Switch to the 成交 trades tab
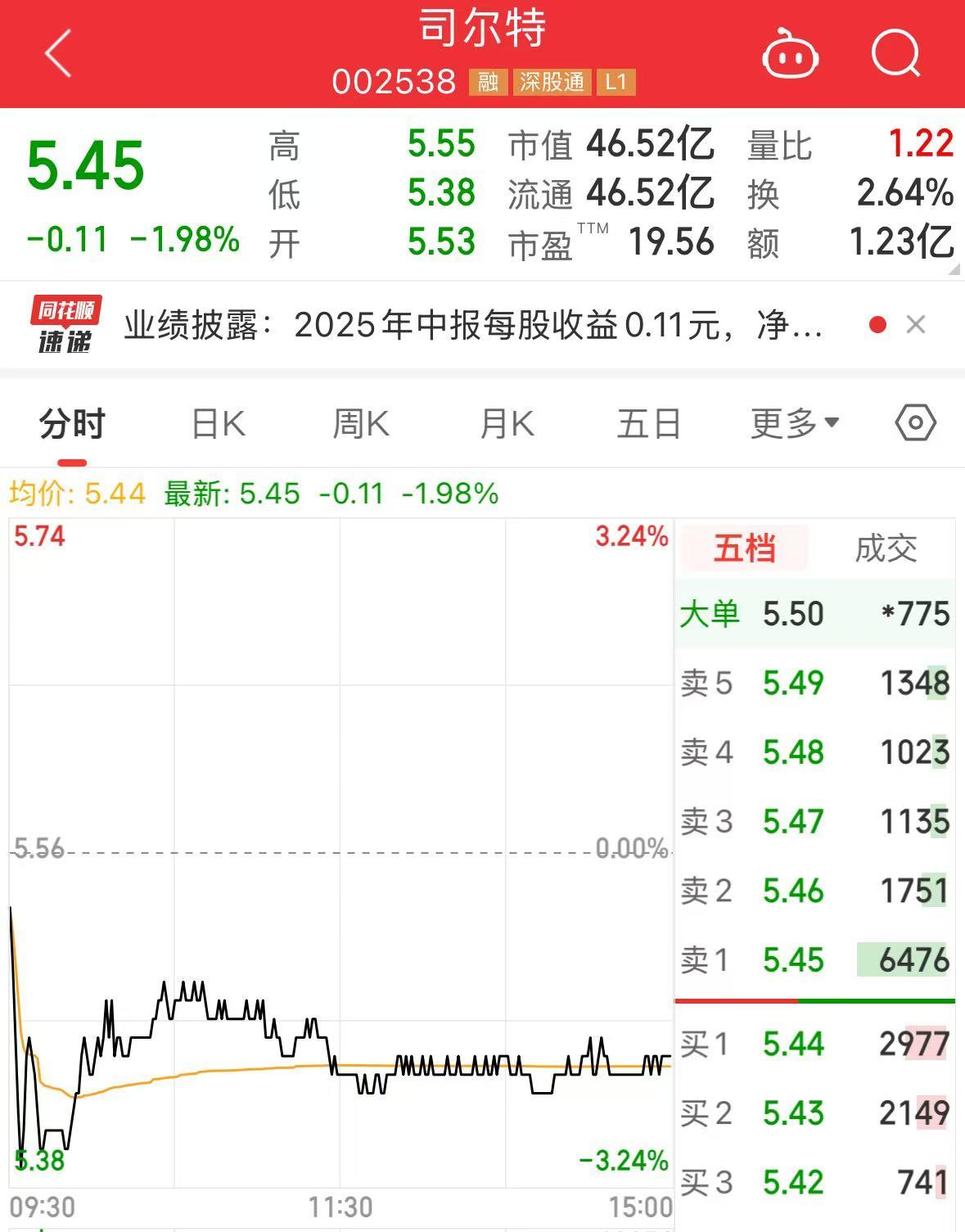 pos(886,548)
